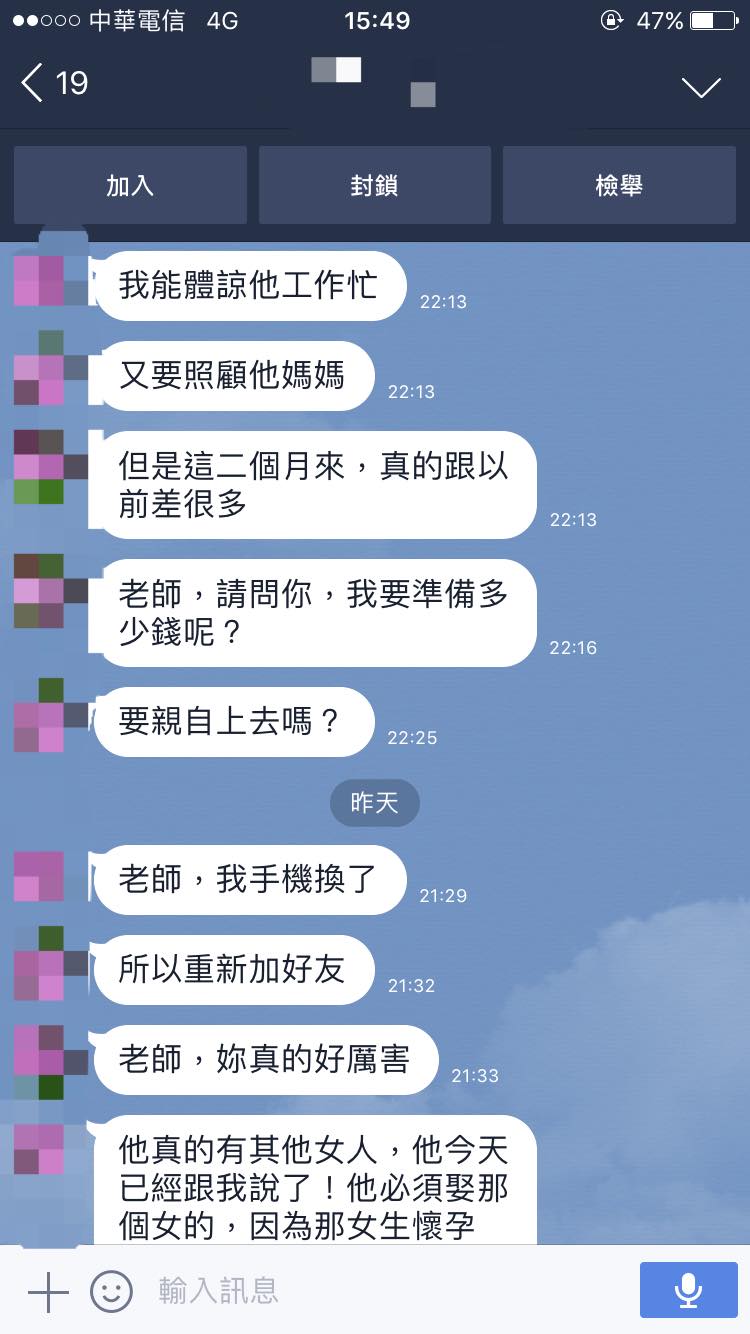Block this contact with 封鎖
Image resolution: width=750 pixels, height=1334 pixels.
coord(375,185)
